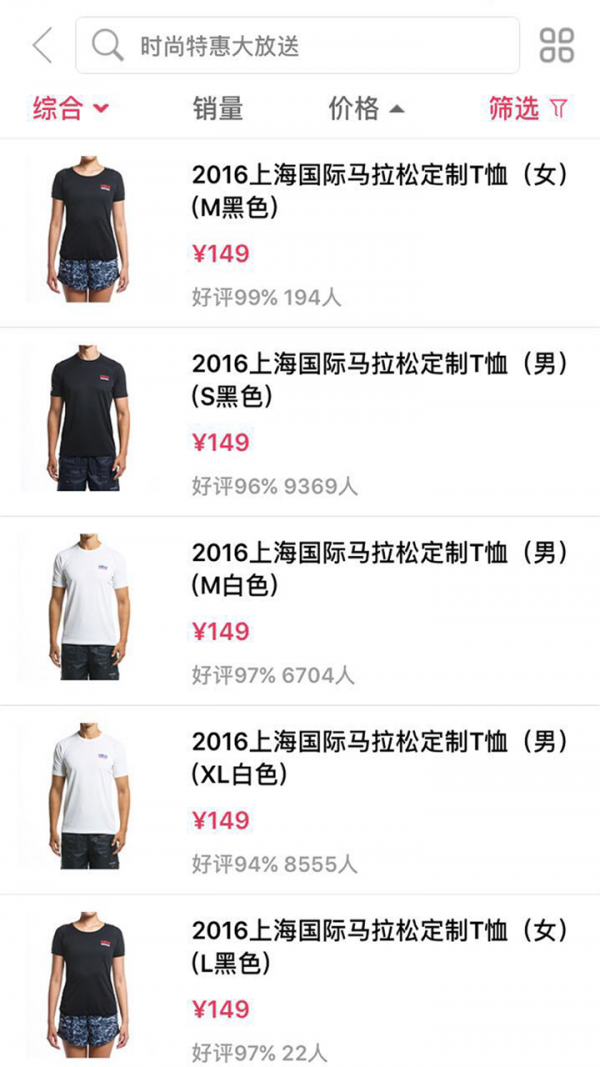Open the women's T恤 M黑色 product
Viewport: 600px width, 1067px height.
[380, 192]
